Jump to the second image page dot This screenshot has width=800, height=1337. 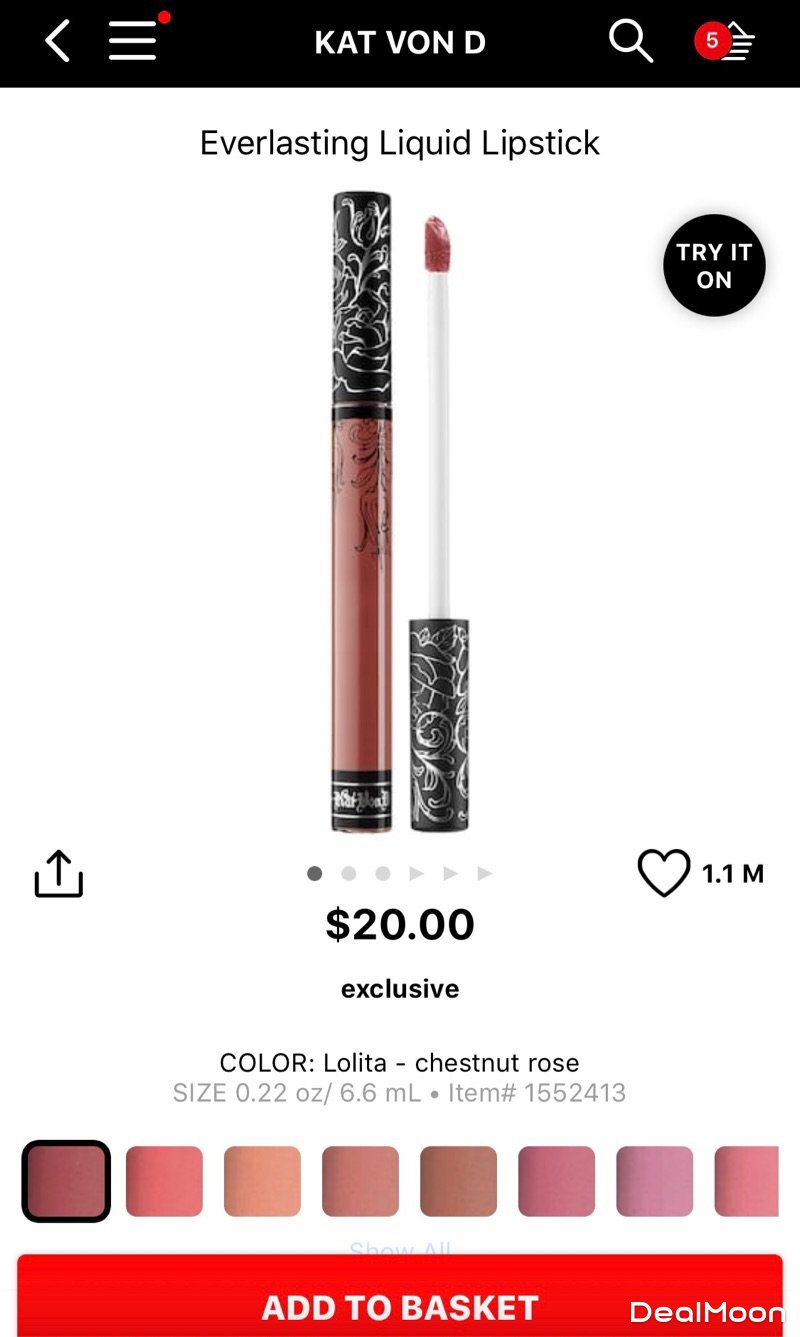[349, 873]
